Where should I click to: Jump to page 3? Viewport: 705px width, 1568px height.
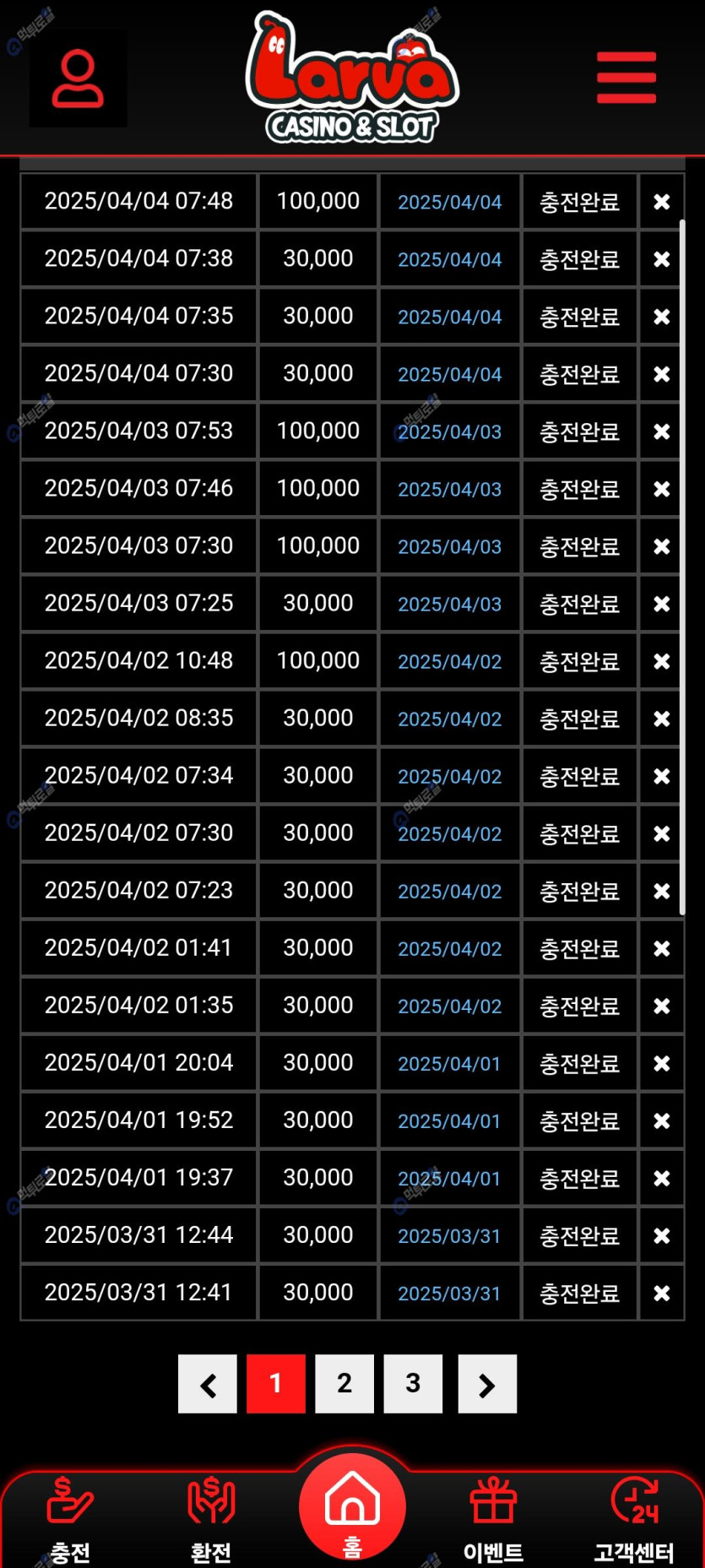coord(413,1384)
